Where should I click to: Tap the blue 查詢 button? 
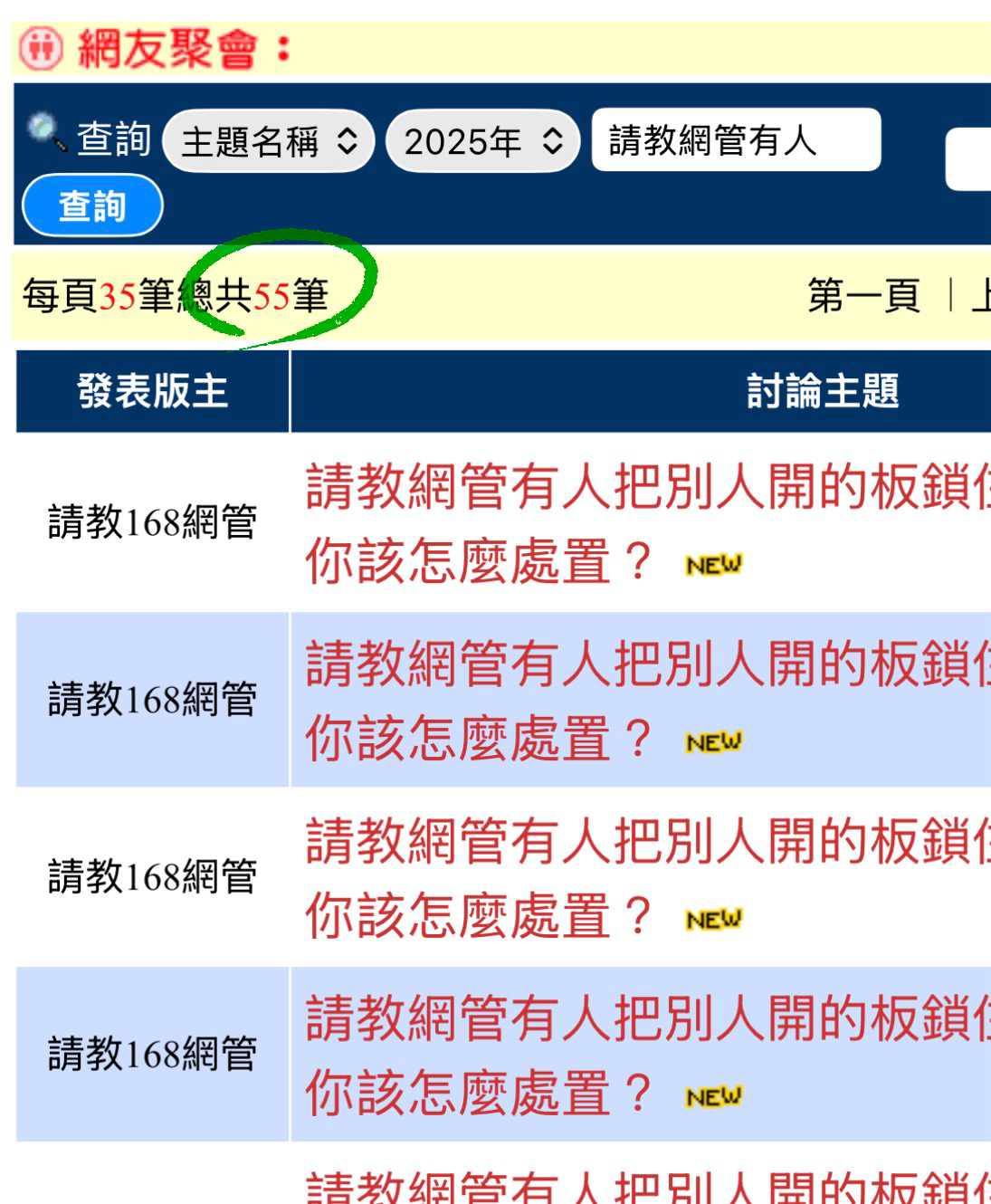pos(92,206)
